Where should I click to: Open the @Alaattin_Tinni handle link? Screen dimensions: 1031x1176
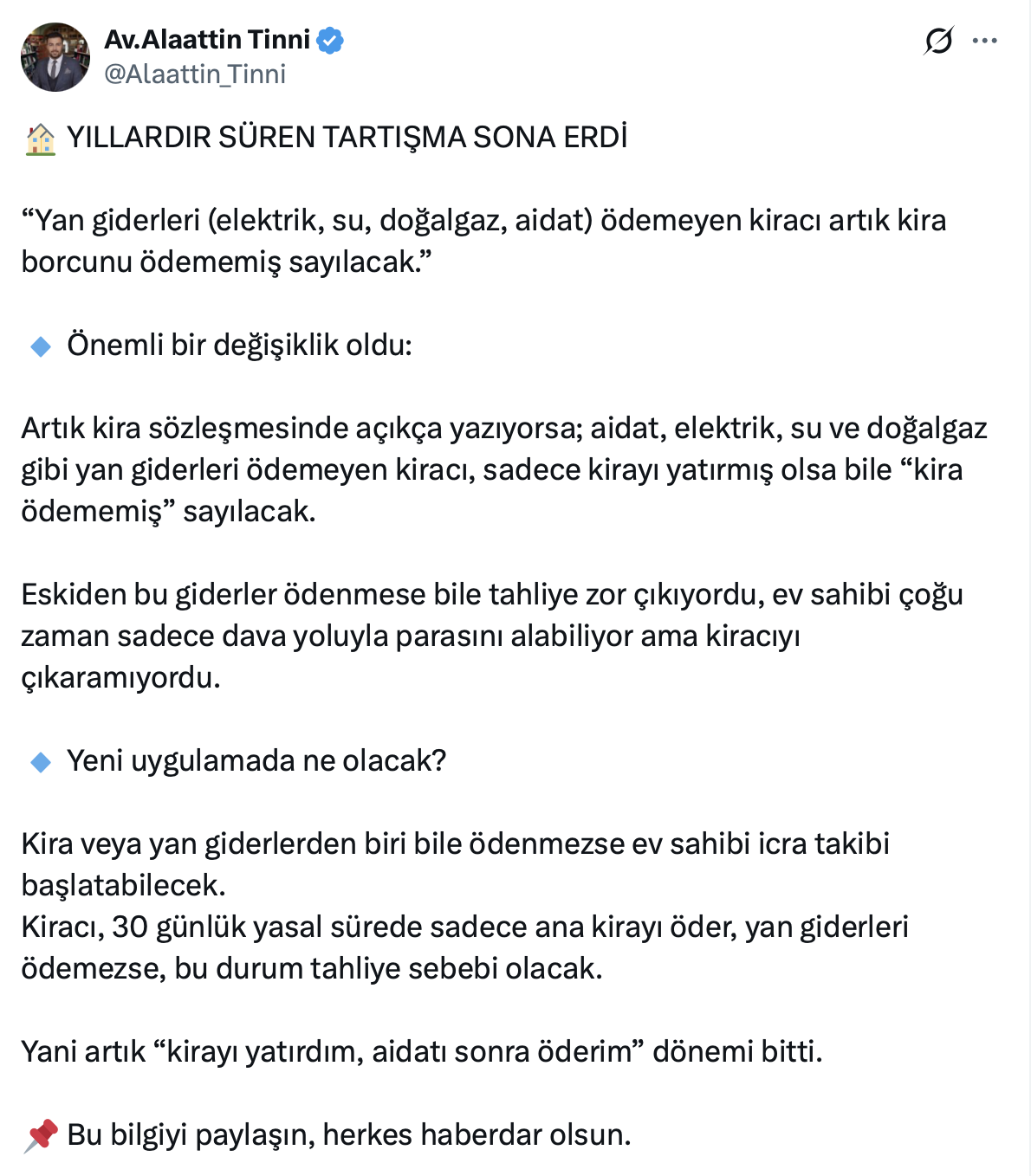pos(195,74)
